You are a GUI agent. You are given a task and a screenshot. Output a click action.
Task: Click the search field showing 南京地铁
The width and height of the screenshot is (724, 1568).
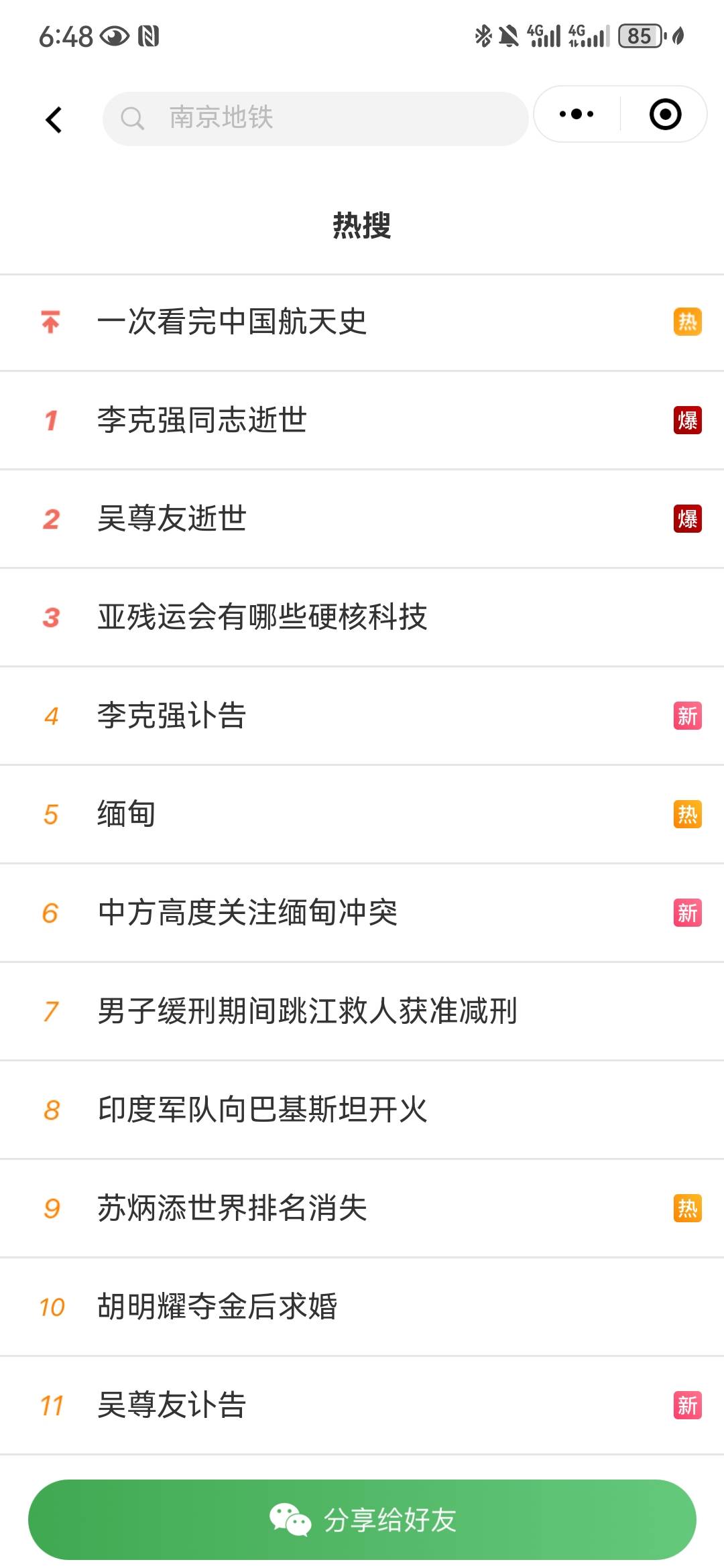[x=315, y=119]
